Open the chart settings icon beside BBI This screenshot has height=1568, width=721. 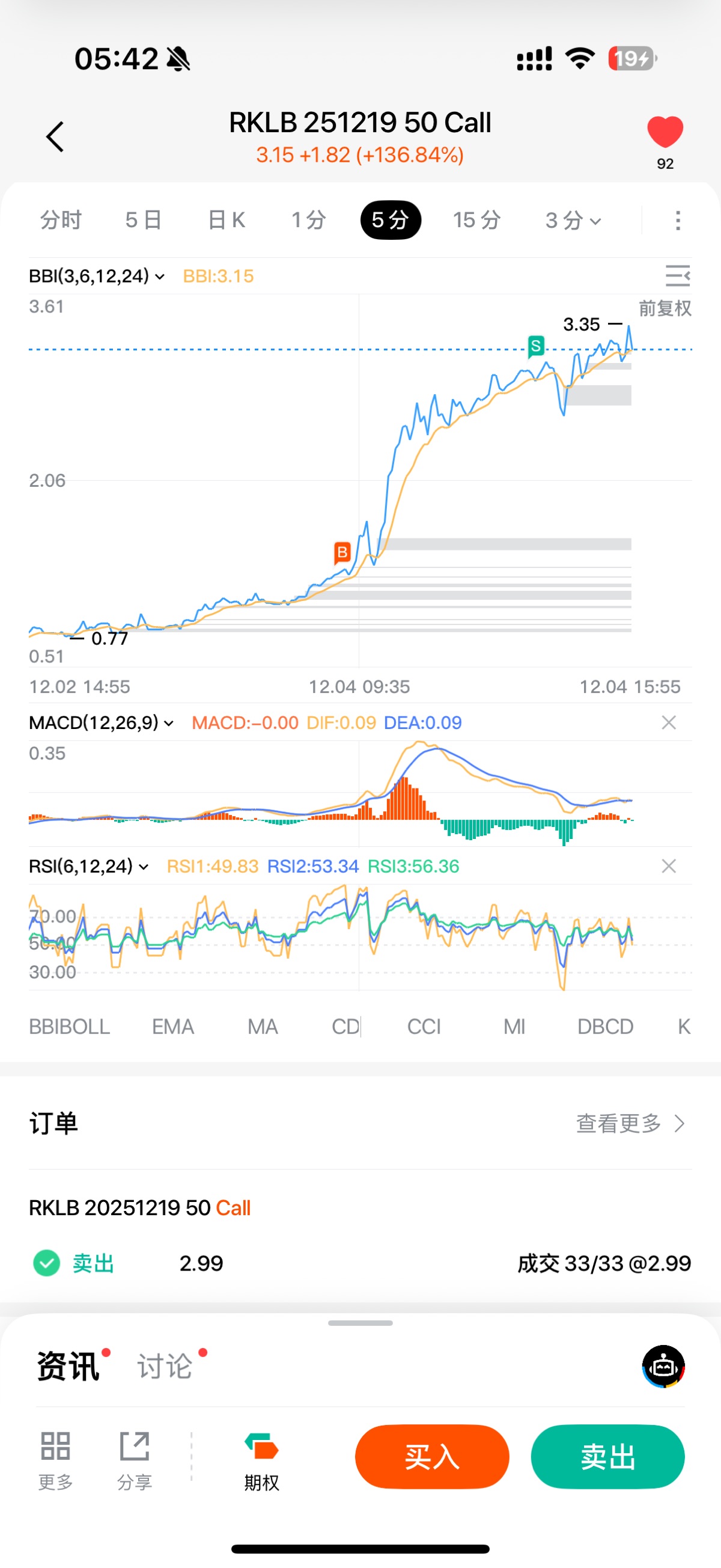click(x=677, y=276)
